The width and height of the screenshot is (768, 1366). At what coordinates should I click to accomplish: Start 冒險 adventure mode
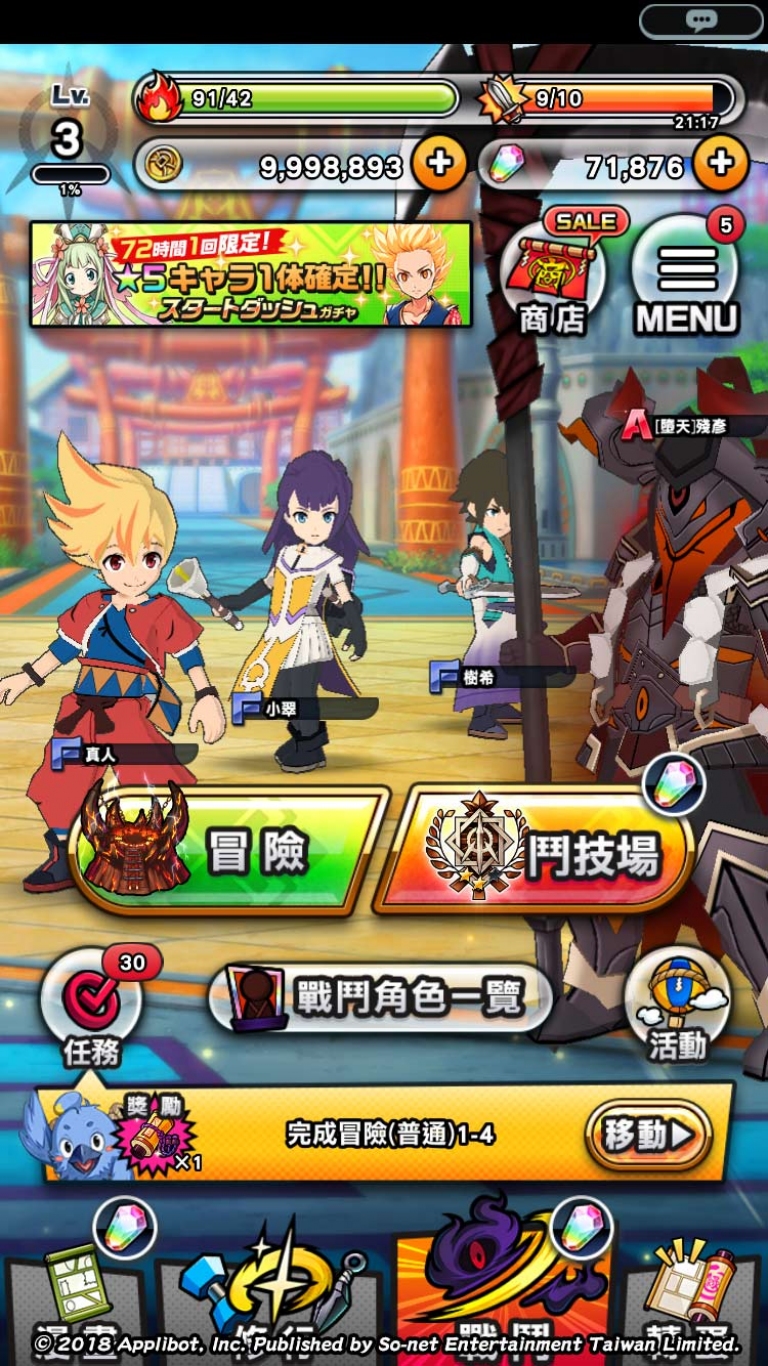(x=230, y=852)
